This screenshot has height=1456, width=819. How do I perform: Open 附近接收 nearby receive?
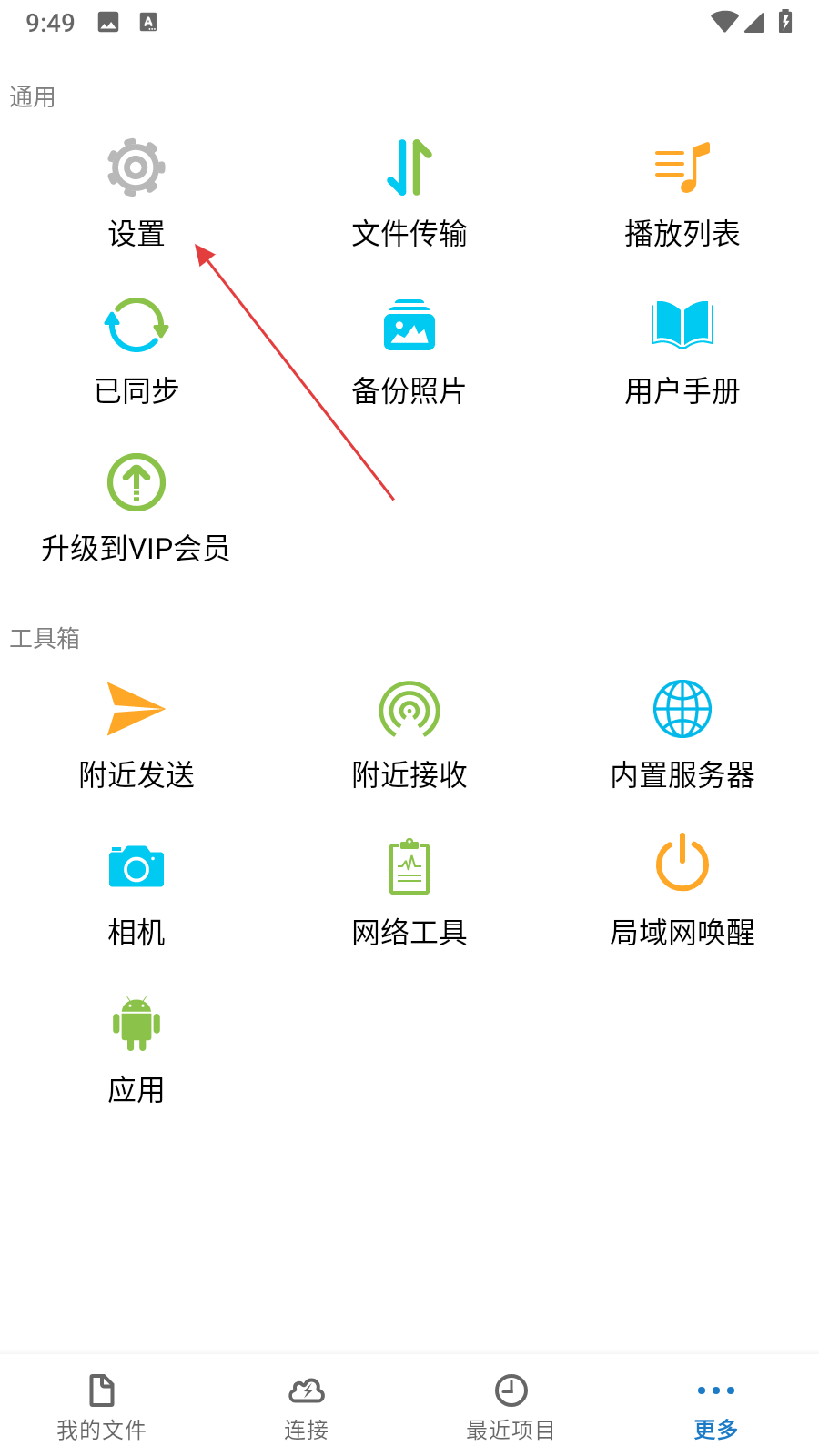click(409, 733)
